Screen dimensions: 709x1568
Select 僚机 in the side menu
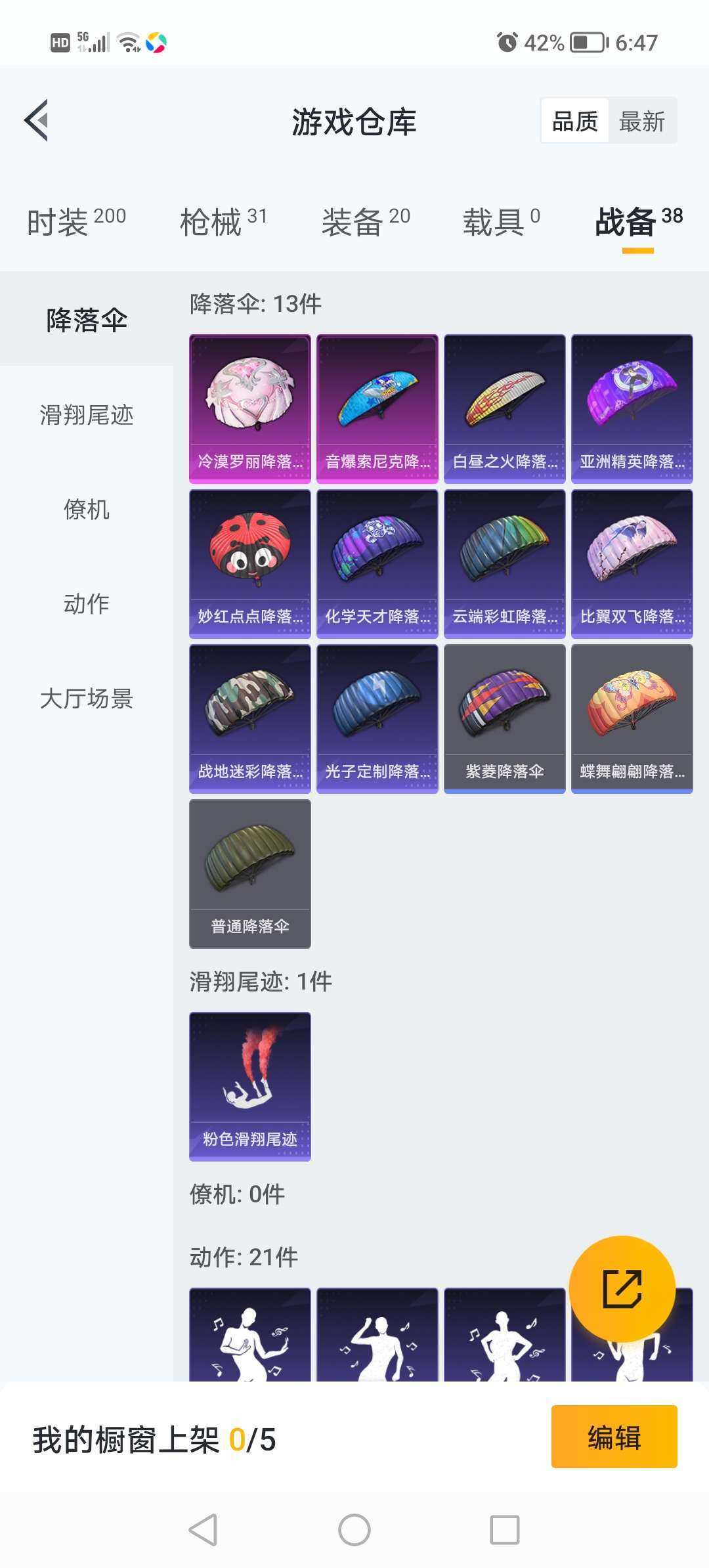tap(87, 510)
